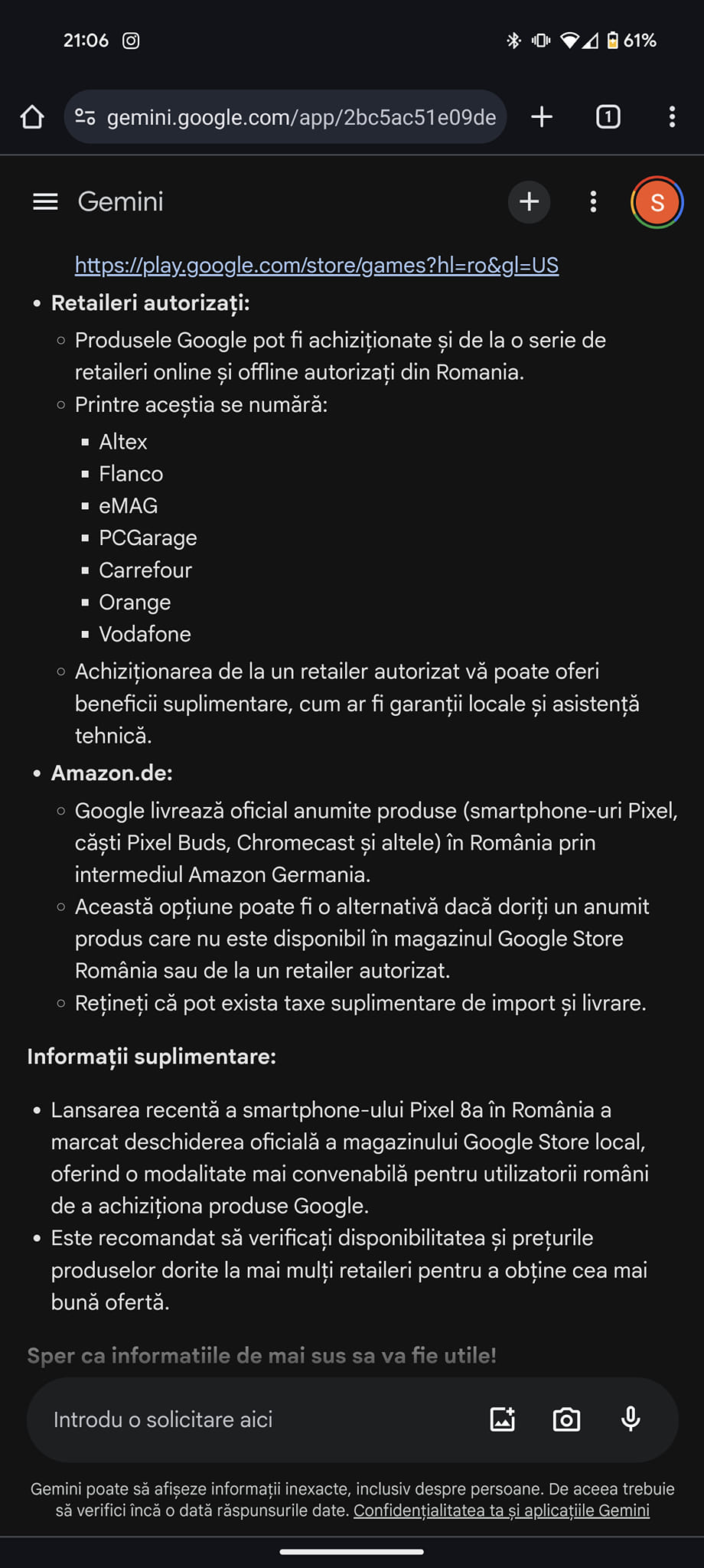Upload an image to the prompt
The image size is (704, 1568).
pyautogui.click(x=502, y=1419)
